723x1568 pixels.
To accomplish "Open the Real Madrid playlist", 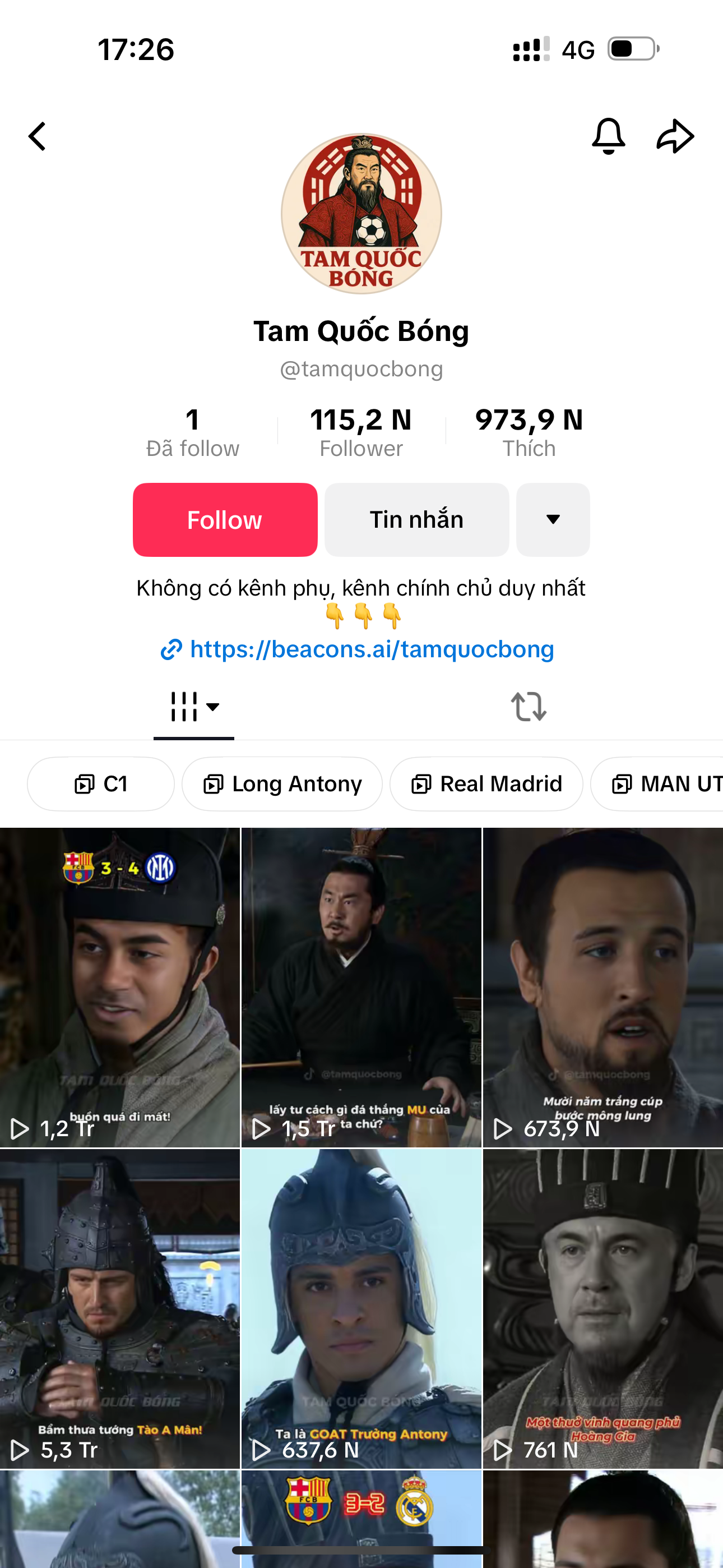I will coord(486,784).
